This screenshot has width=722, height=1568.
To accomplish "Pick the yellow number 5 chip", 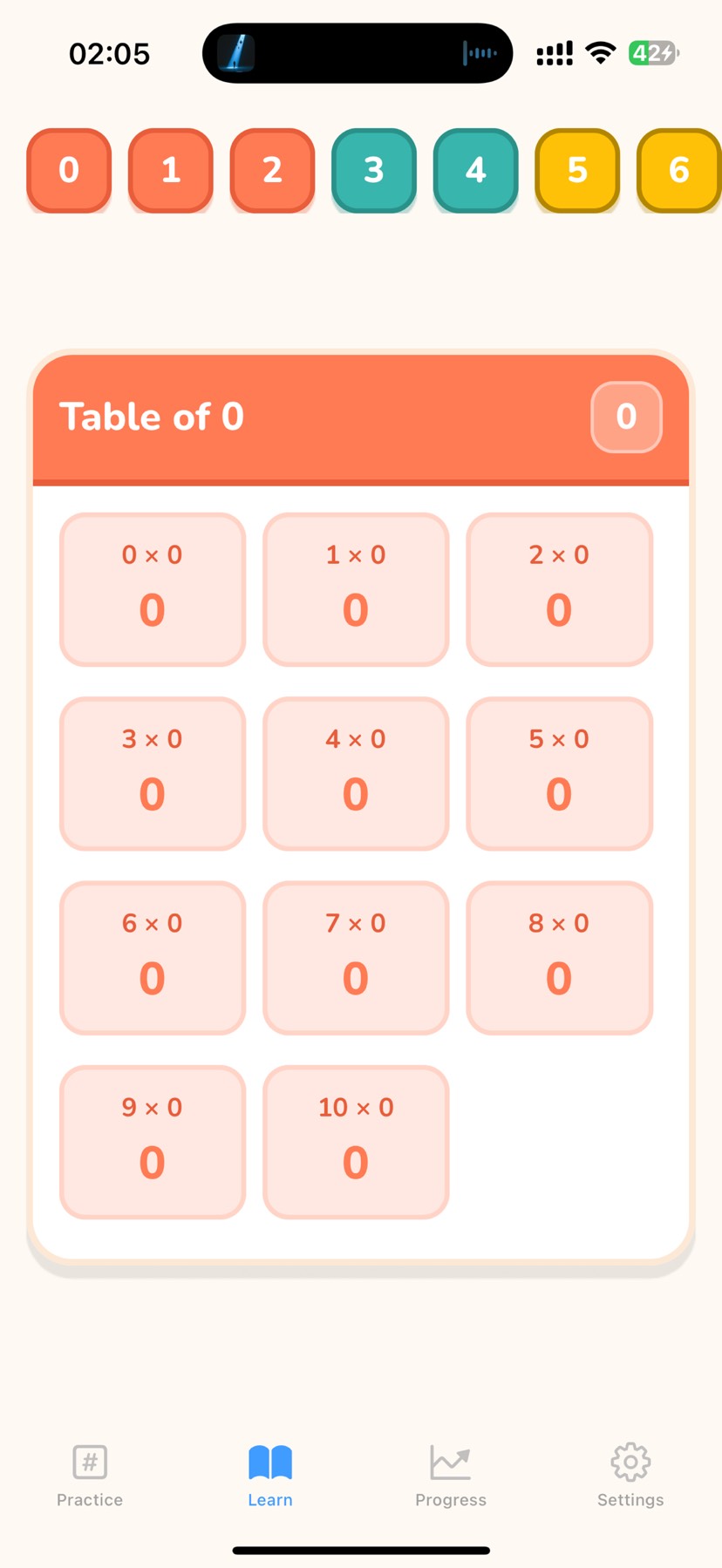I will point(577,170).
